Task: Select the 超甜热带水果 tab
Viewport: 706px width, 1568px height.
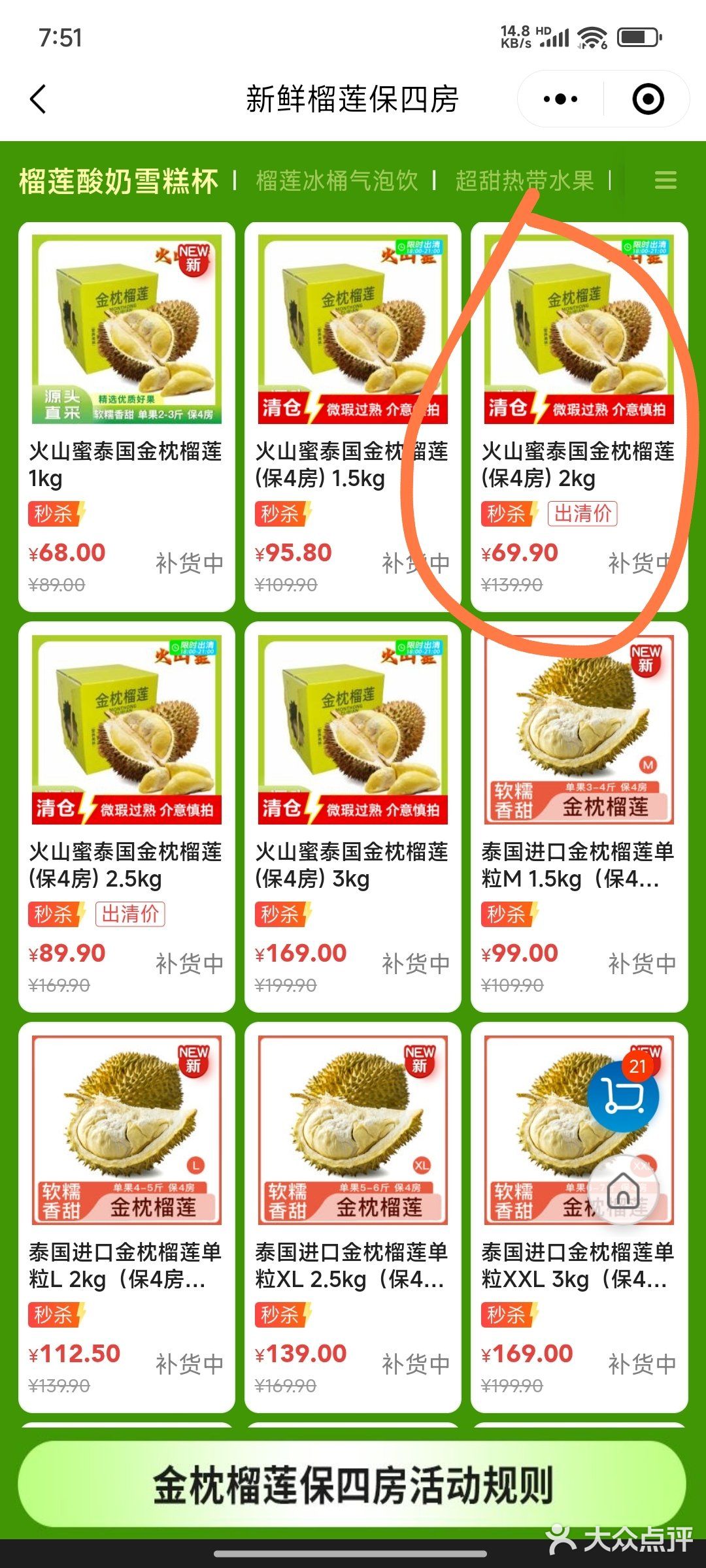Action: (x=524, y=181)
